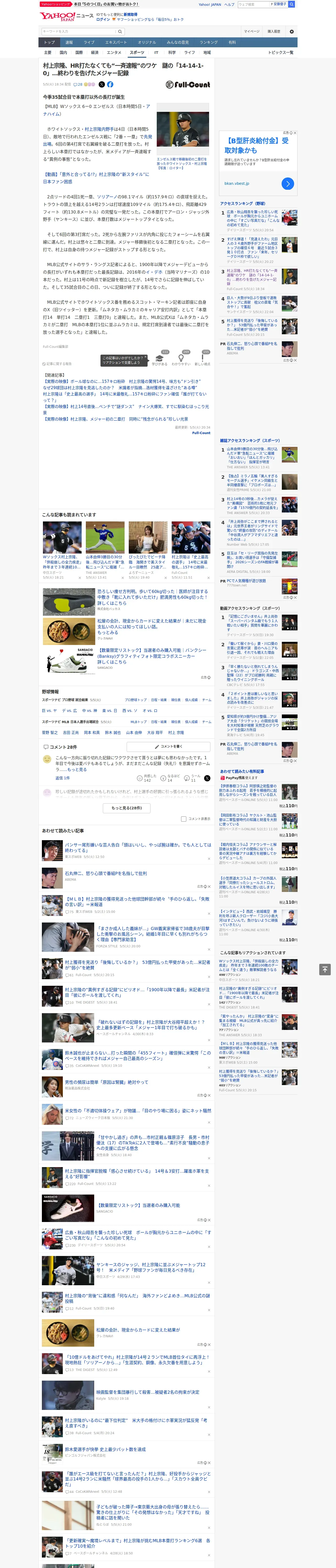
Task: Open the ログイン link
Action: 103,20
